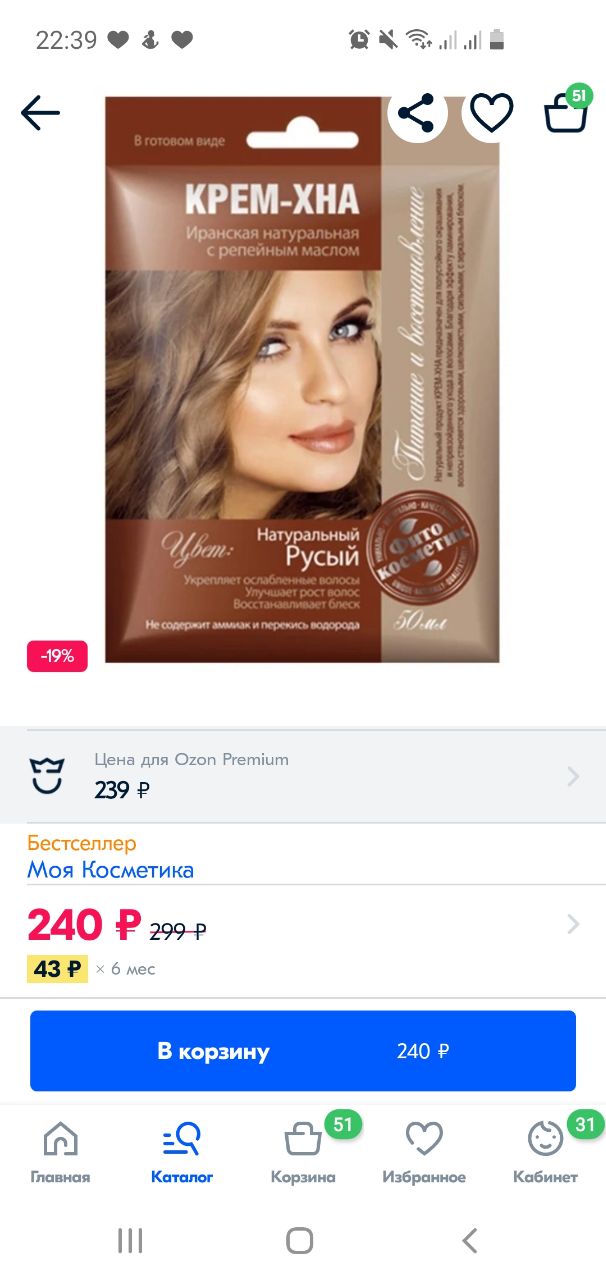
Task: Tap the system home button
Action: click(x=300, y=1241)
